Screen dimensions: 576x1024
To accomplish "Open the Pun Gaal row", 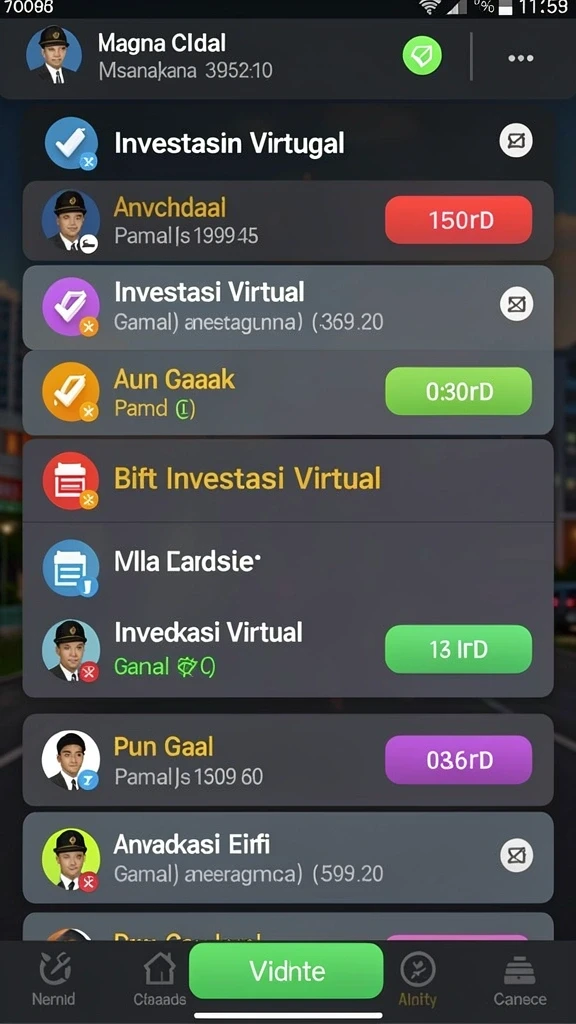I will 288,760.
